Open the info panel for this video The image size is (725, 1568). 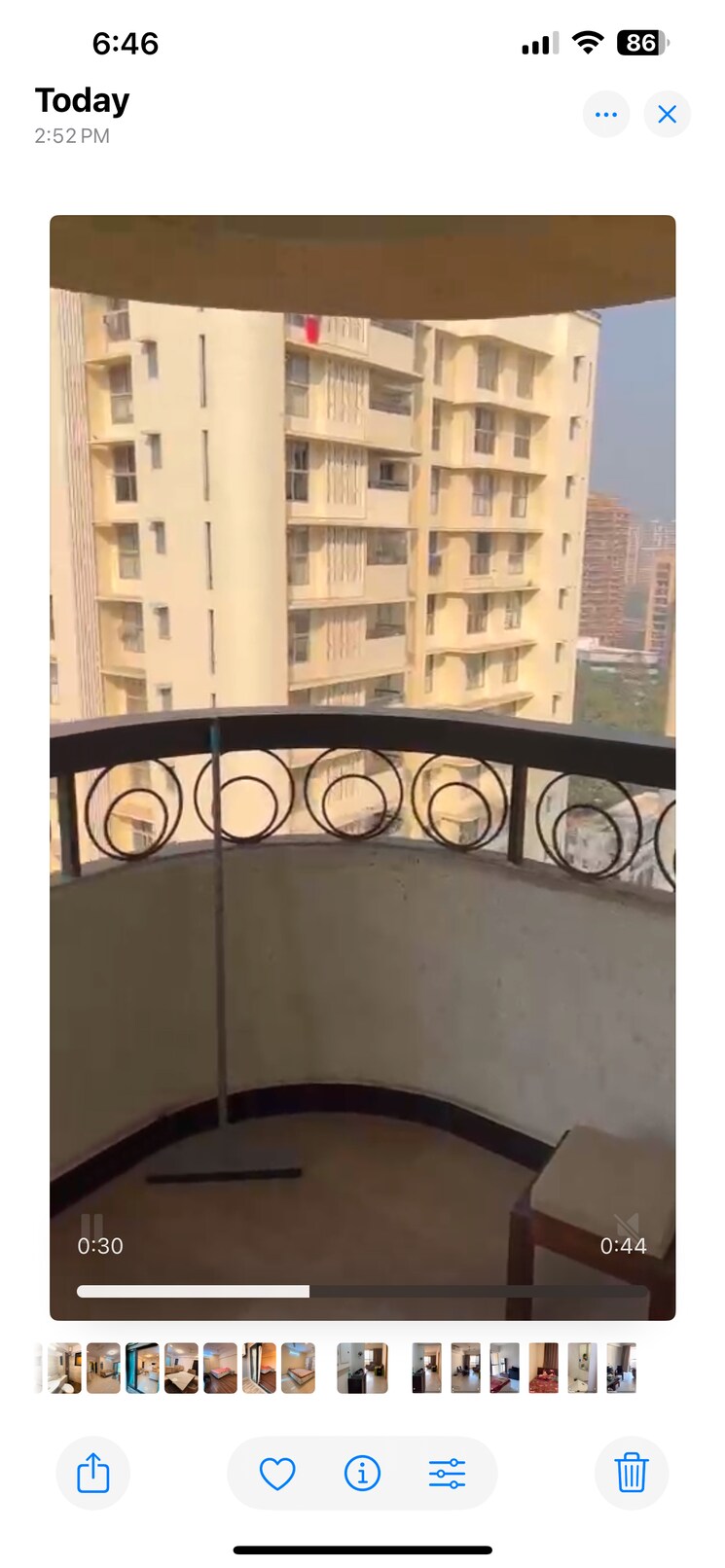[361, 1473]
